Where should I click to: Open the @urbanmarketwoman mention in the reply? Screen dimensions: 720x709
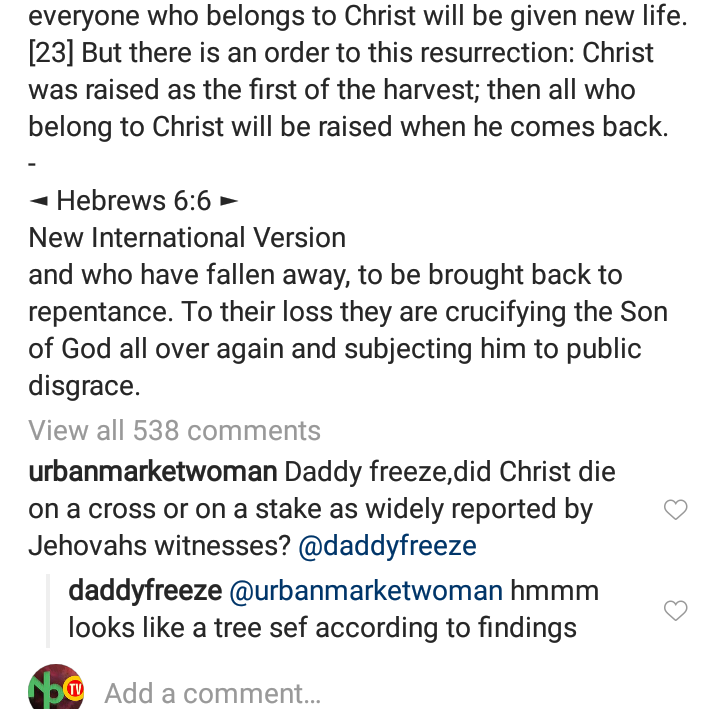point(366,590)
